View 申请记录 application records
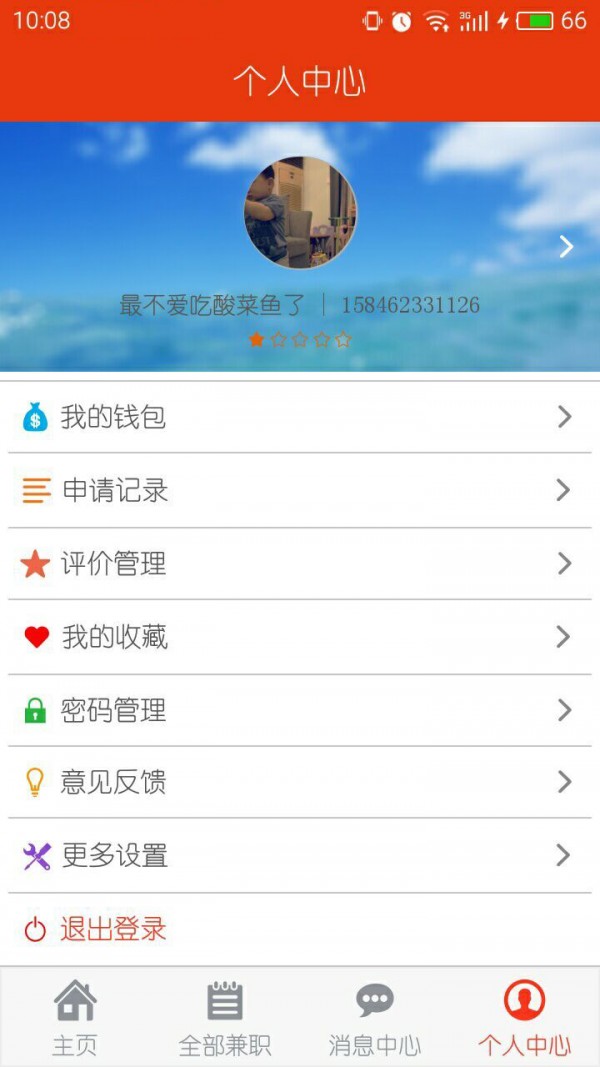 pos(300,490)
